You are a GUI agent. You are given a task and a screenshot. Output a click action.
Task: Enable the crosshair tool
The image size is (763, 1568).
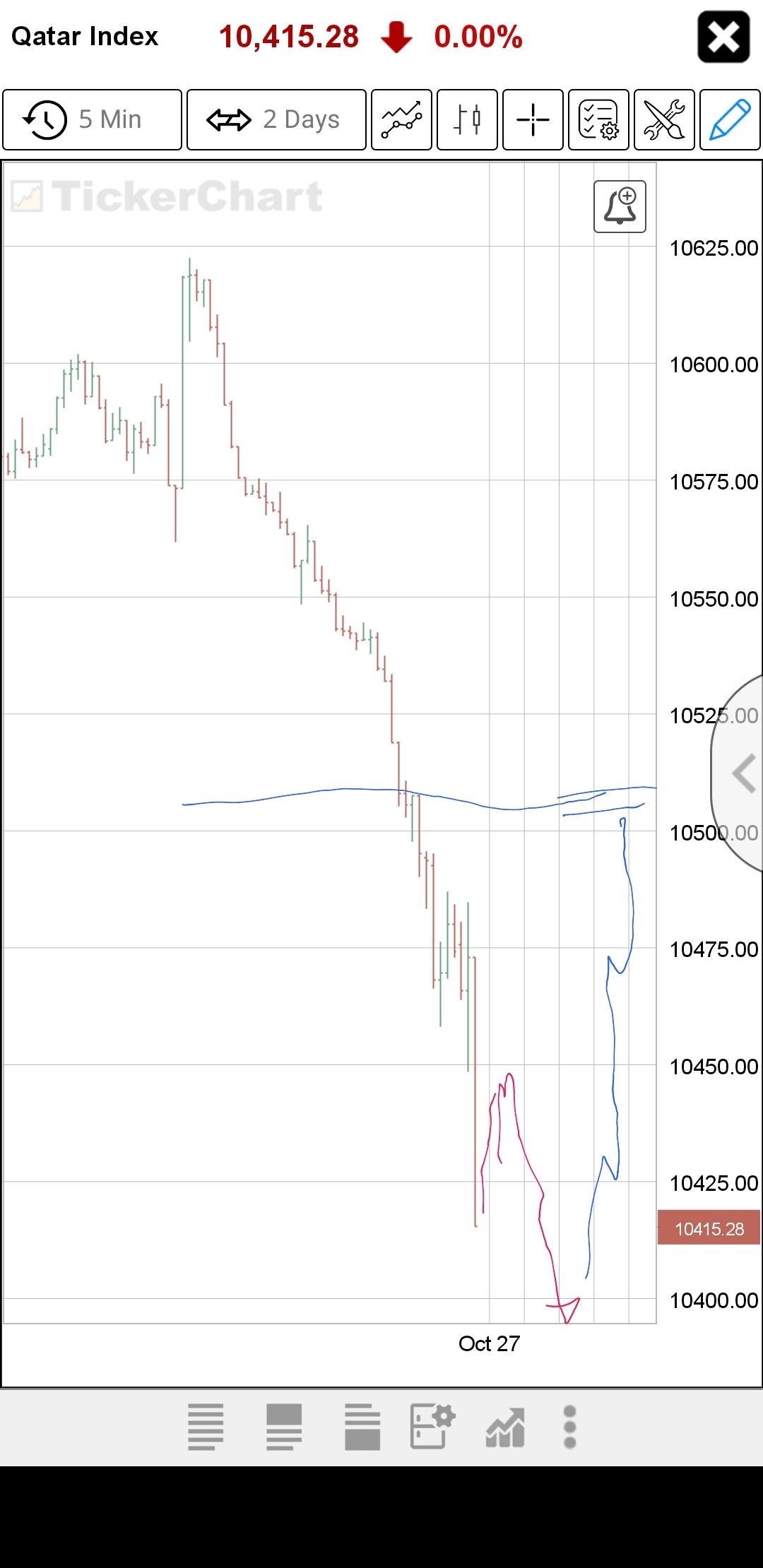(x=533, y=119)
